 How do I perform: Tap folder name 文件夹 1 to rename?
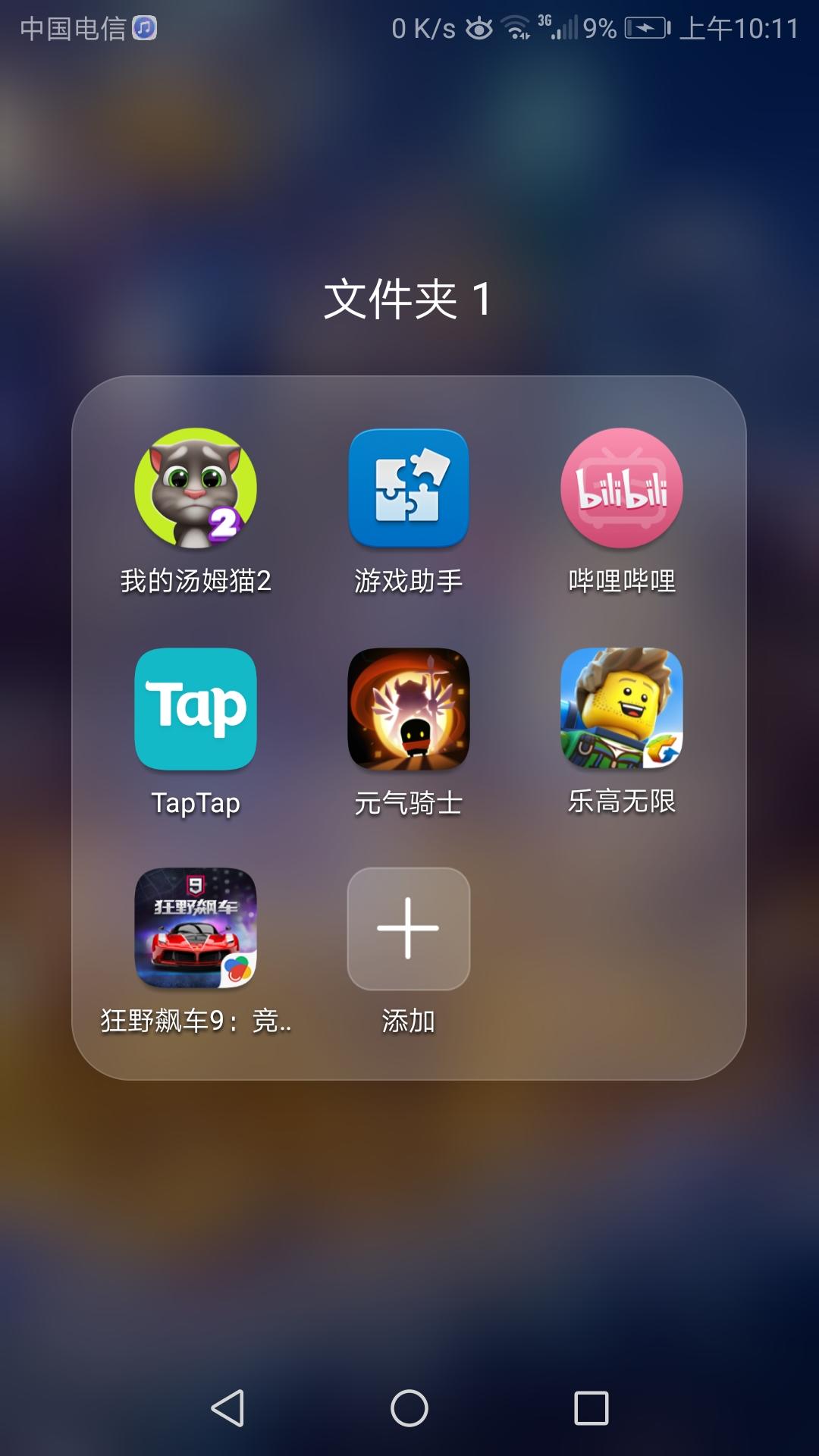[409, 299]
